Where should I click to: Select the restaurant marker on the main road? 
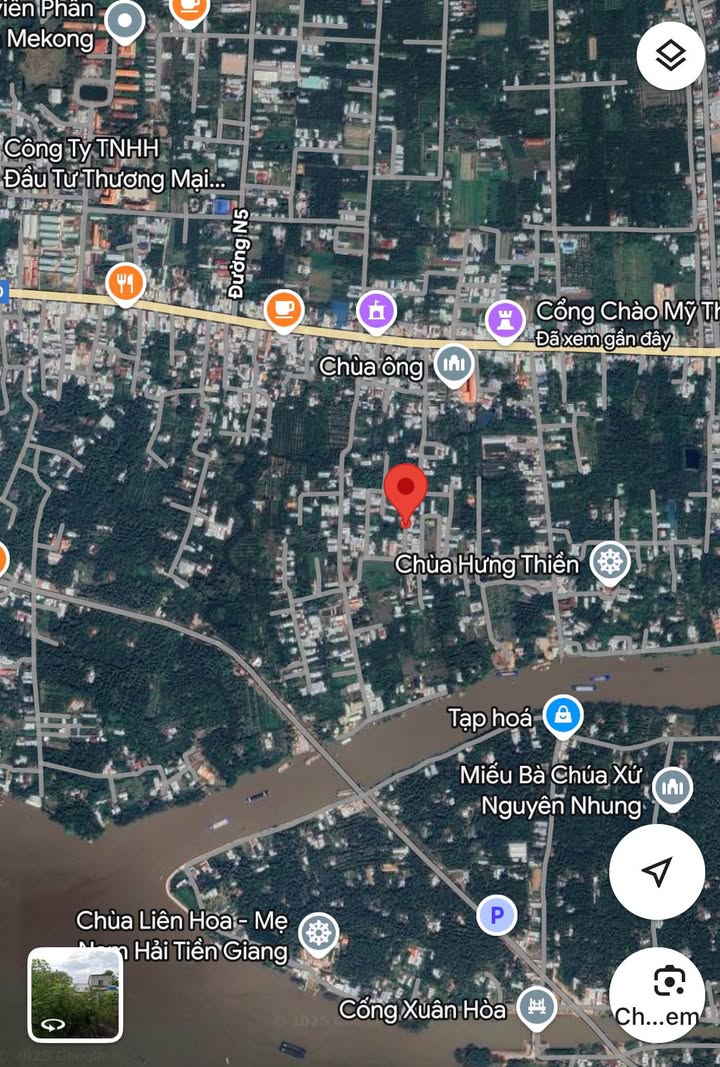tap(125, 284)
